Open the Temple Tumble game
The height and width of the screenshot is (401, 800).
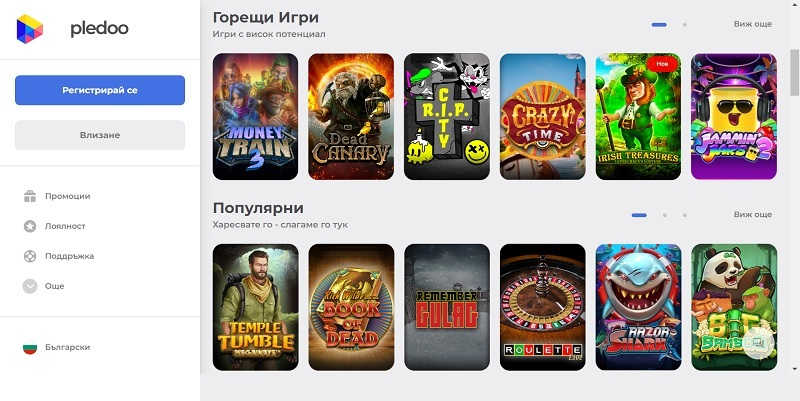coord(255,306)
